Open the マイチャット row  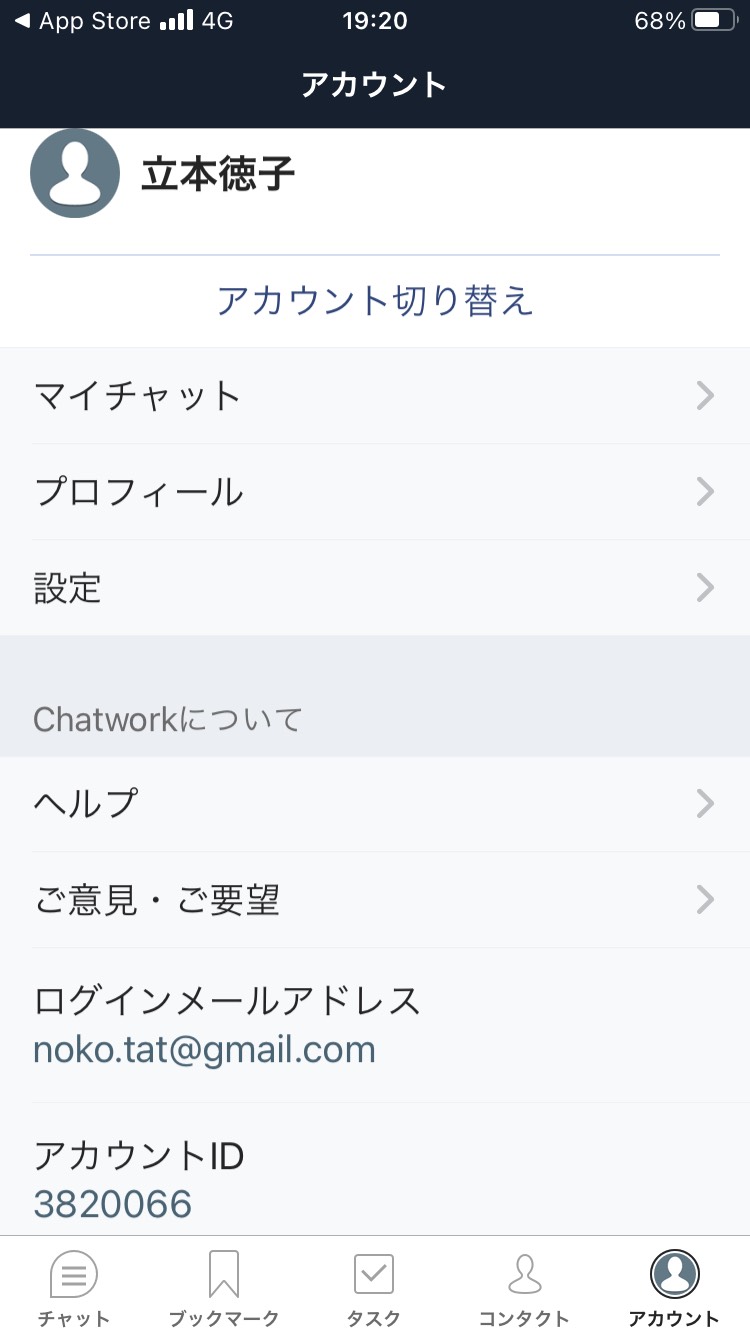[375, 396]
